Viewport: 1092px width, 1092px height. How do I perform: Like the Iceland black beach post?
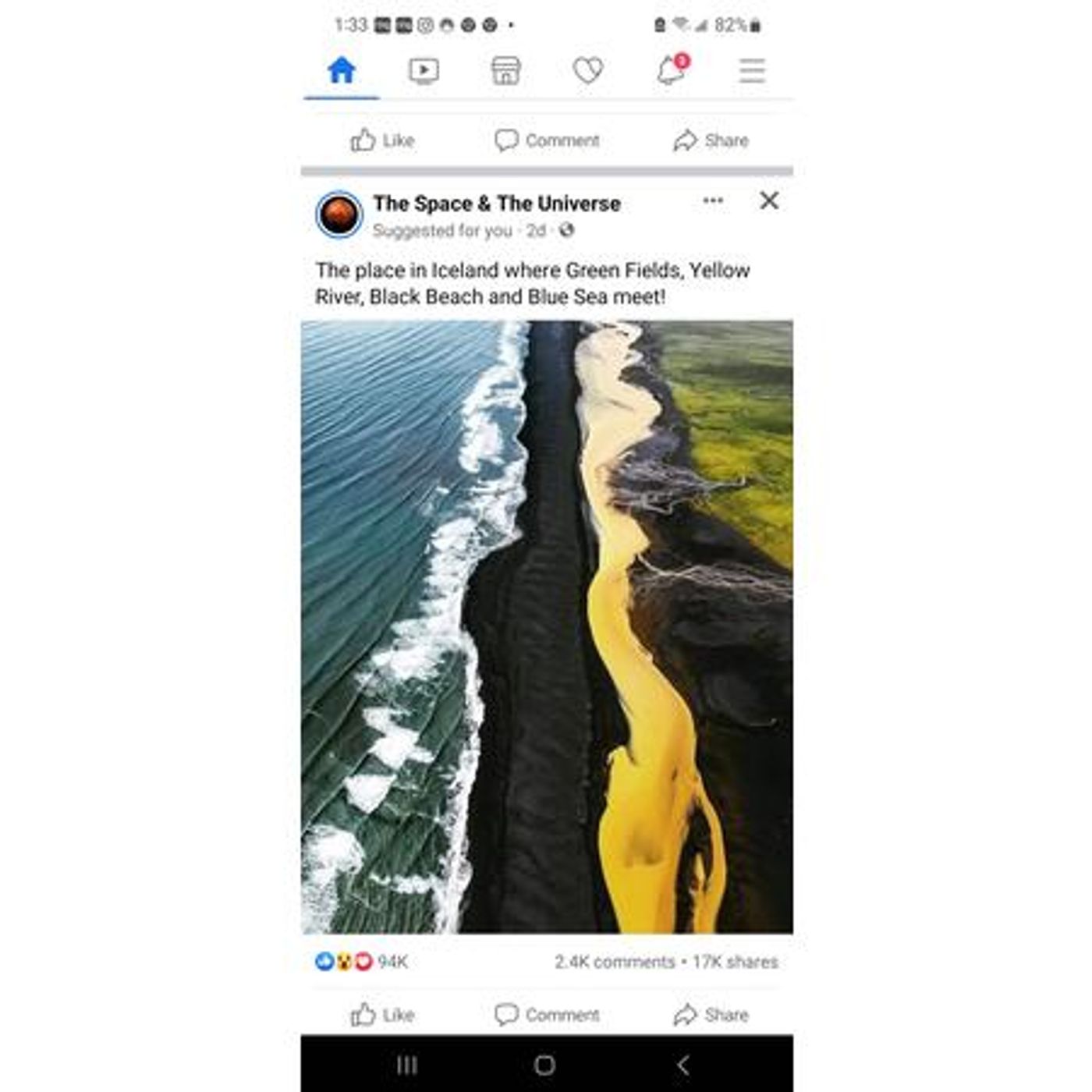382,1015
